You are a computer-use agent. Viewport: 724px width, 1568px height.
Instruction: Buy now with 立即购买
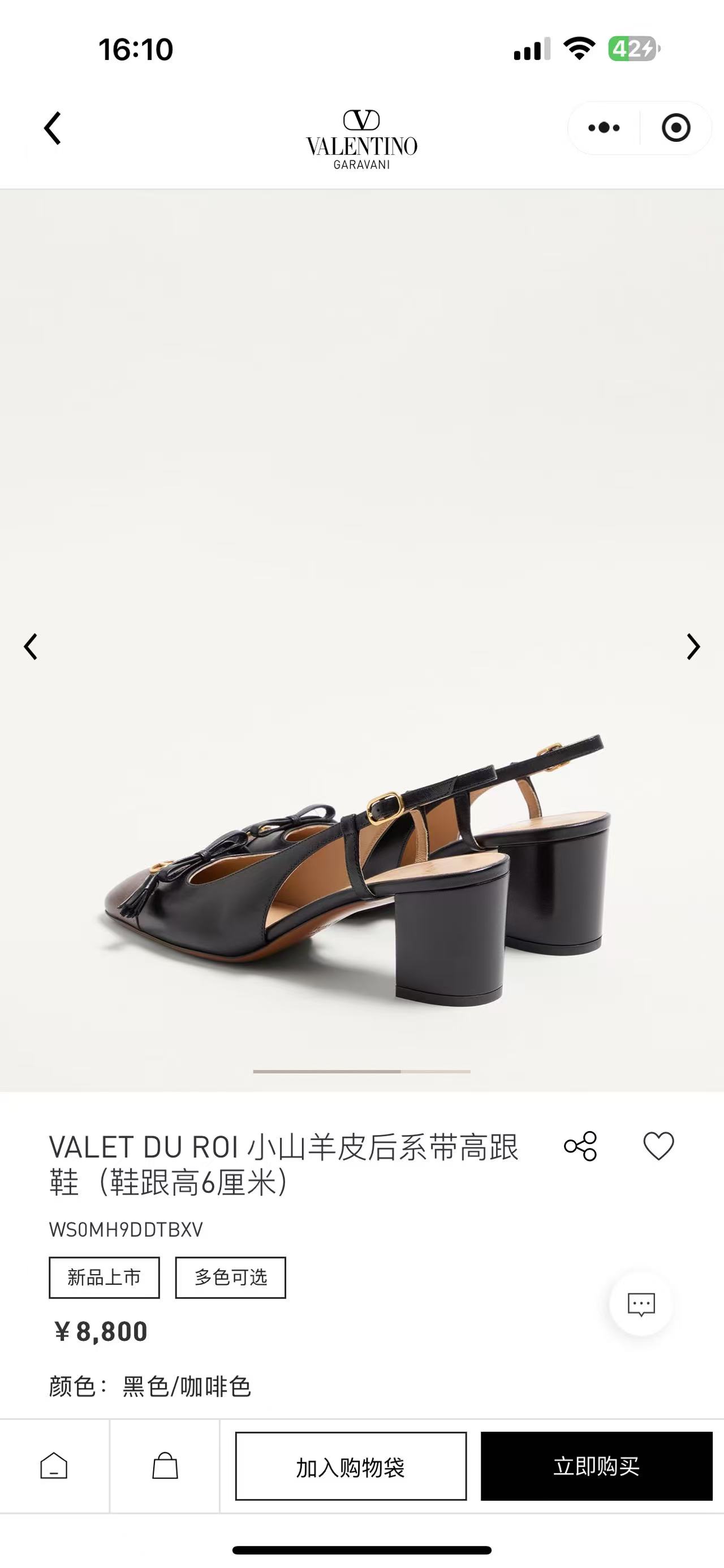pyautogui.click(x=596, y=1466)
